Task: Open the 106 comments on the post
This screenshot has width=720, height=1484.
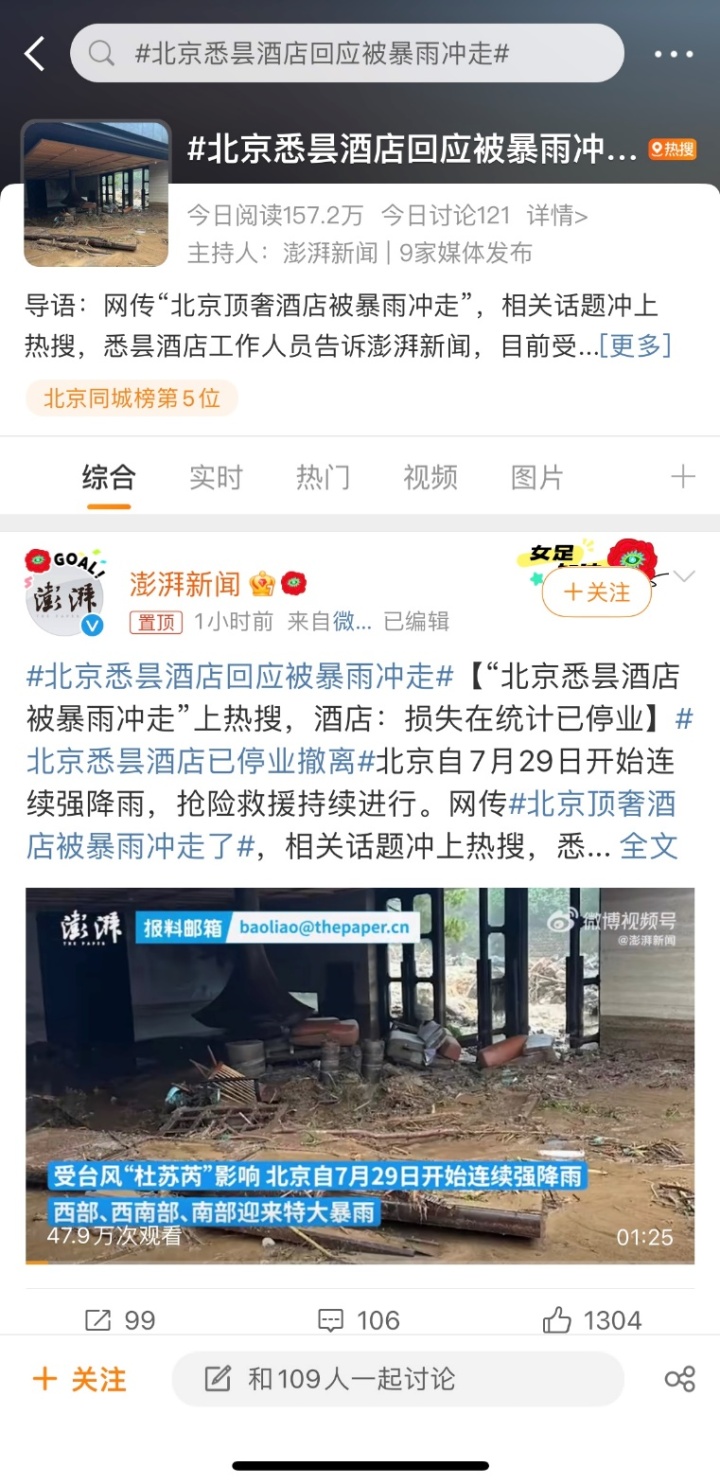Action: tap(359, 1321)
